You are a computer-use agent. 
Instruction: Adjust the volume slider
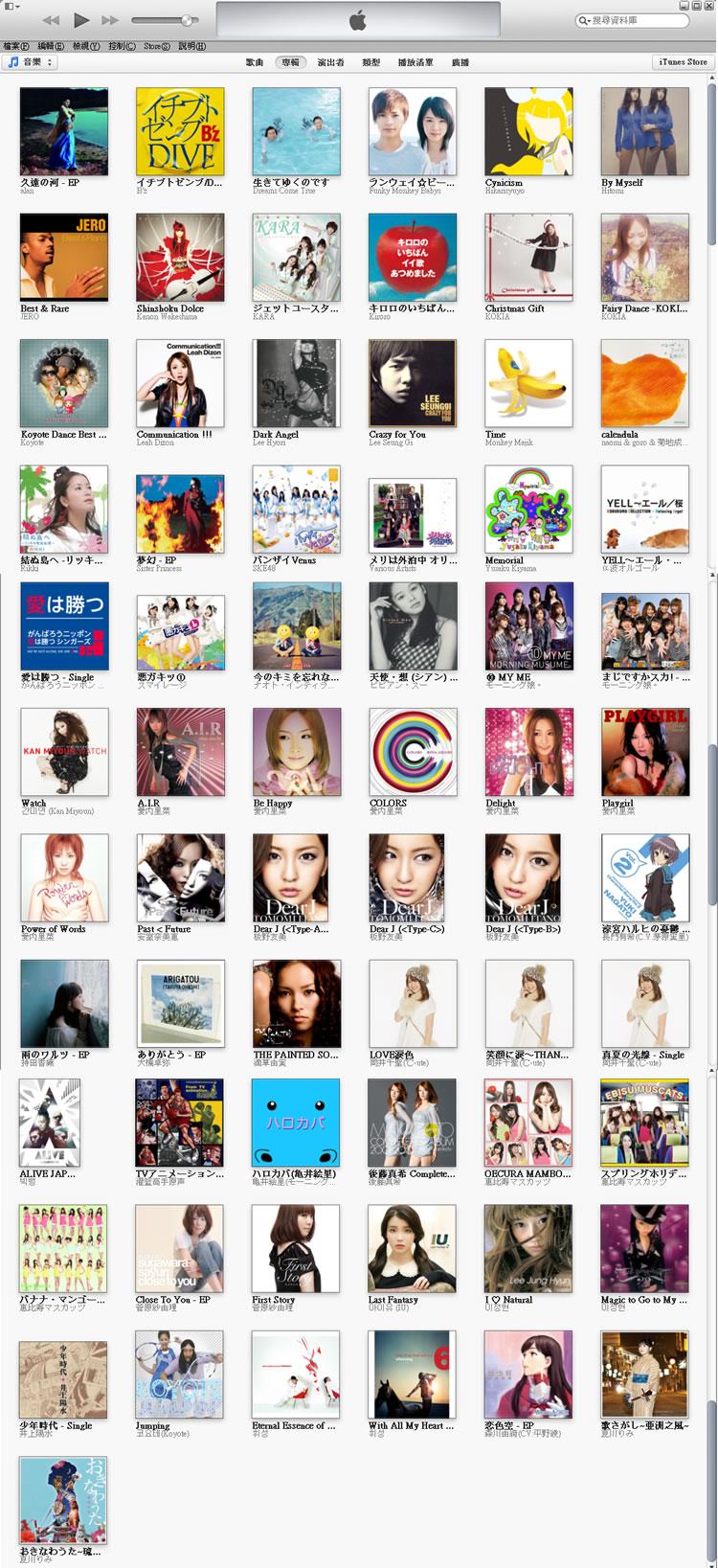(x=165, y=20)
